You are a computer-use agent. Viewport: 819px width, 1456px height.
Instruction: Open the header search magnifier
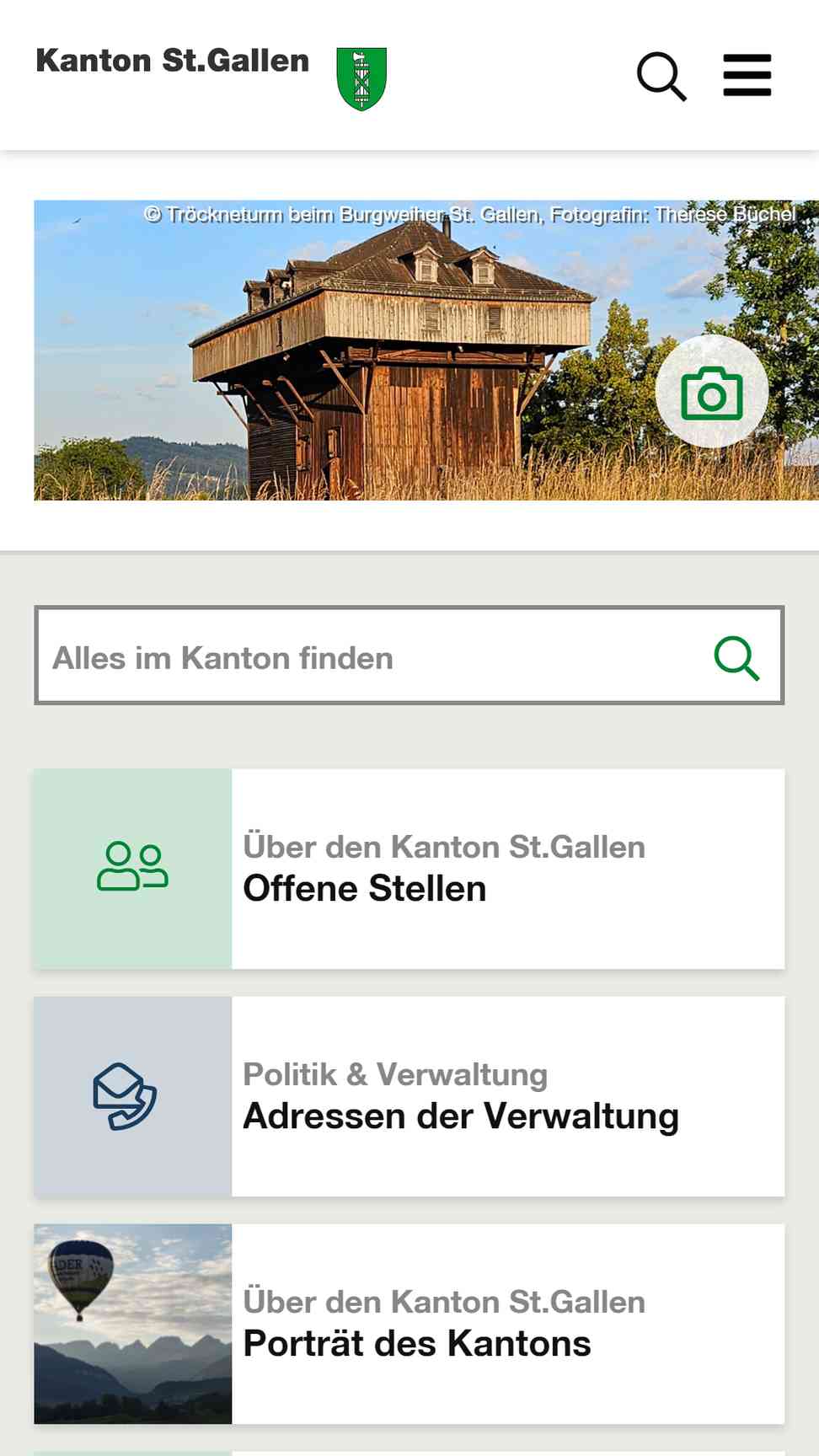[x=661, y=77]
